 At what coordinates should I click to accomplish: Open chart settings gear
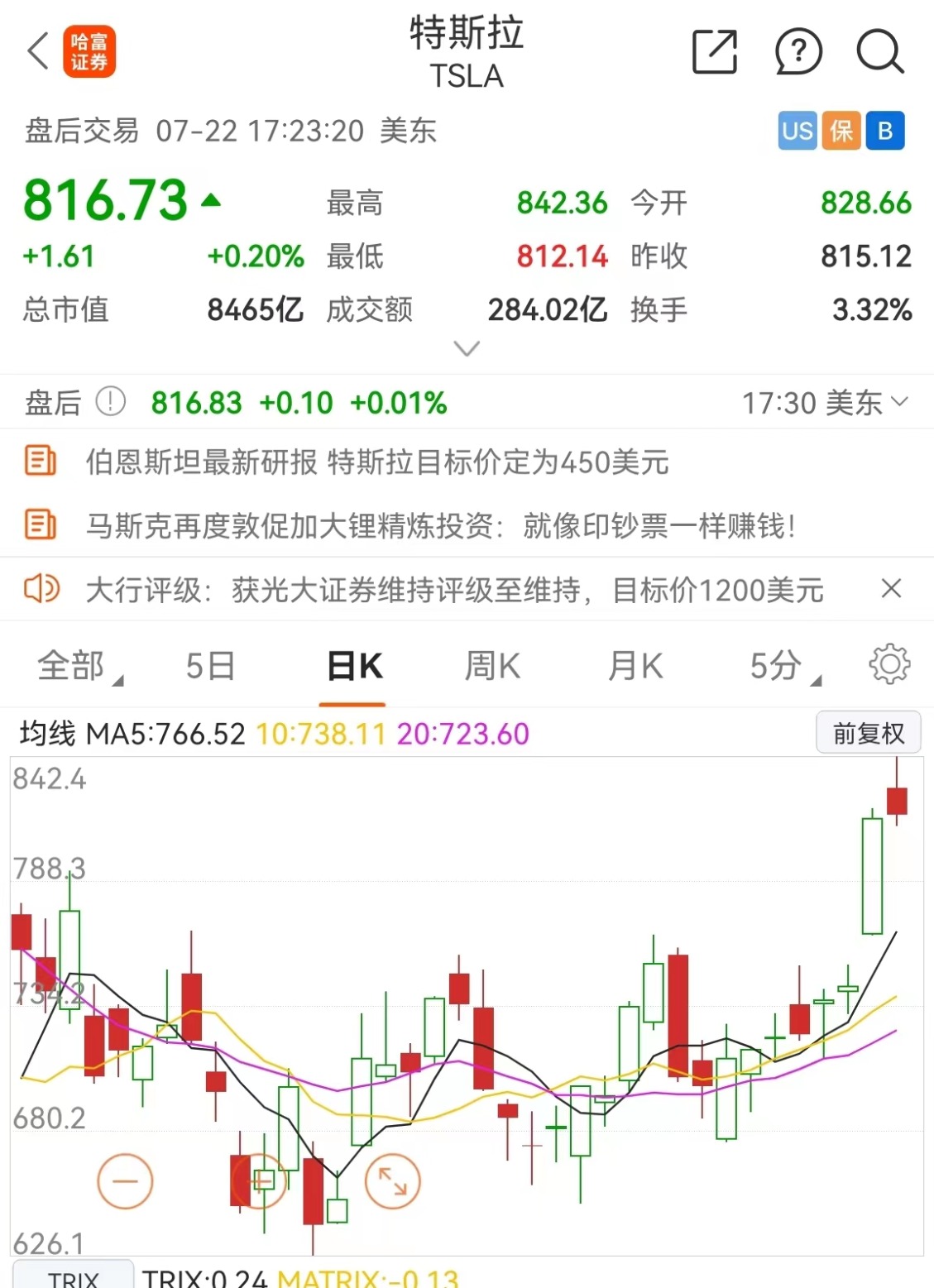889,664
